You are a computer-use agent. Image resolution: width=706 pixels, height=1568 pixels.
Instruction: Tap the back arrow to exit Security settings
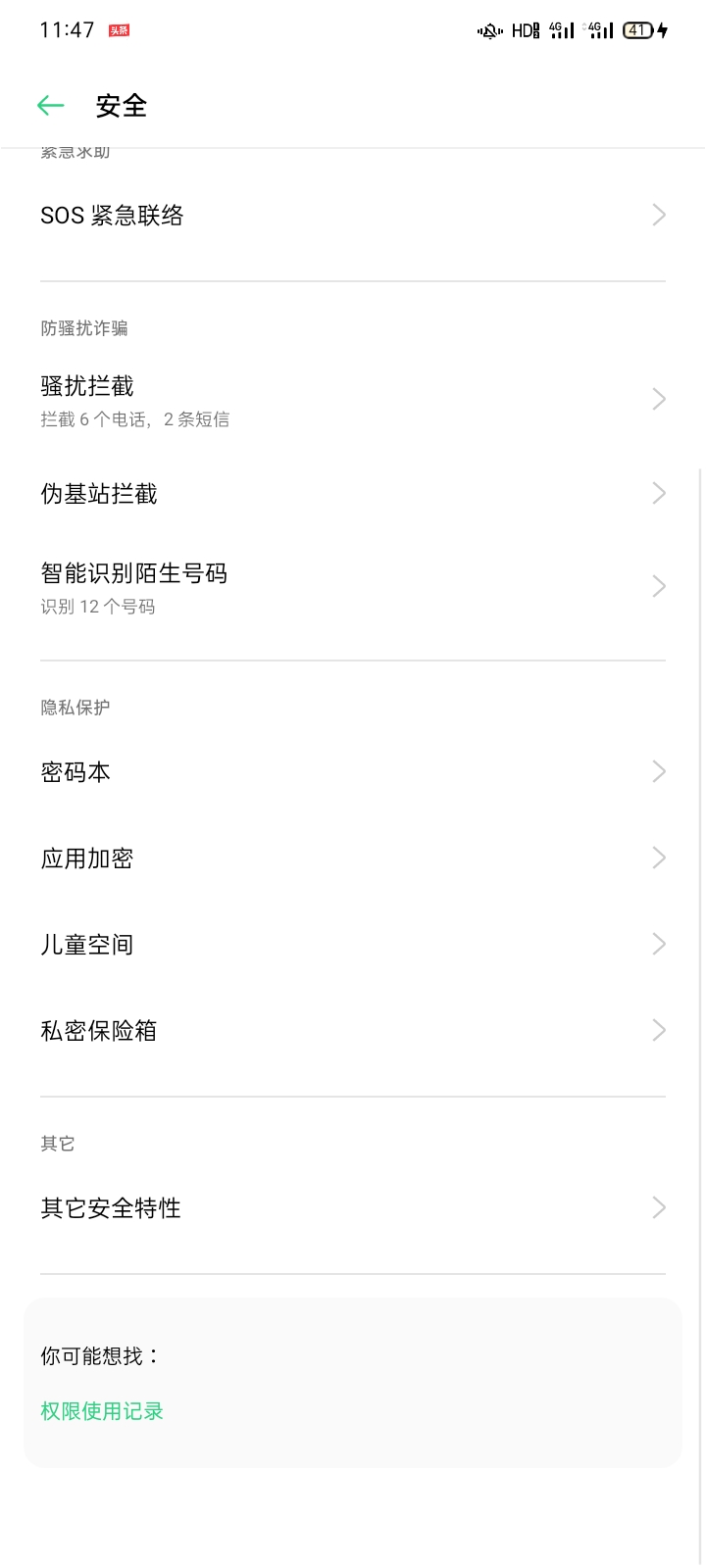pos(51,105)
